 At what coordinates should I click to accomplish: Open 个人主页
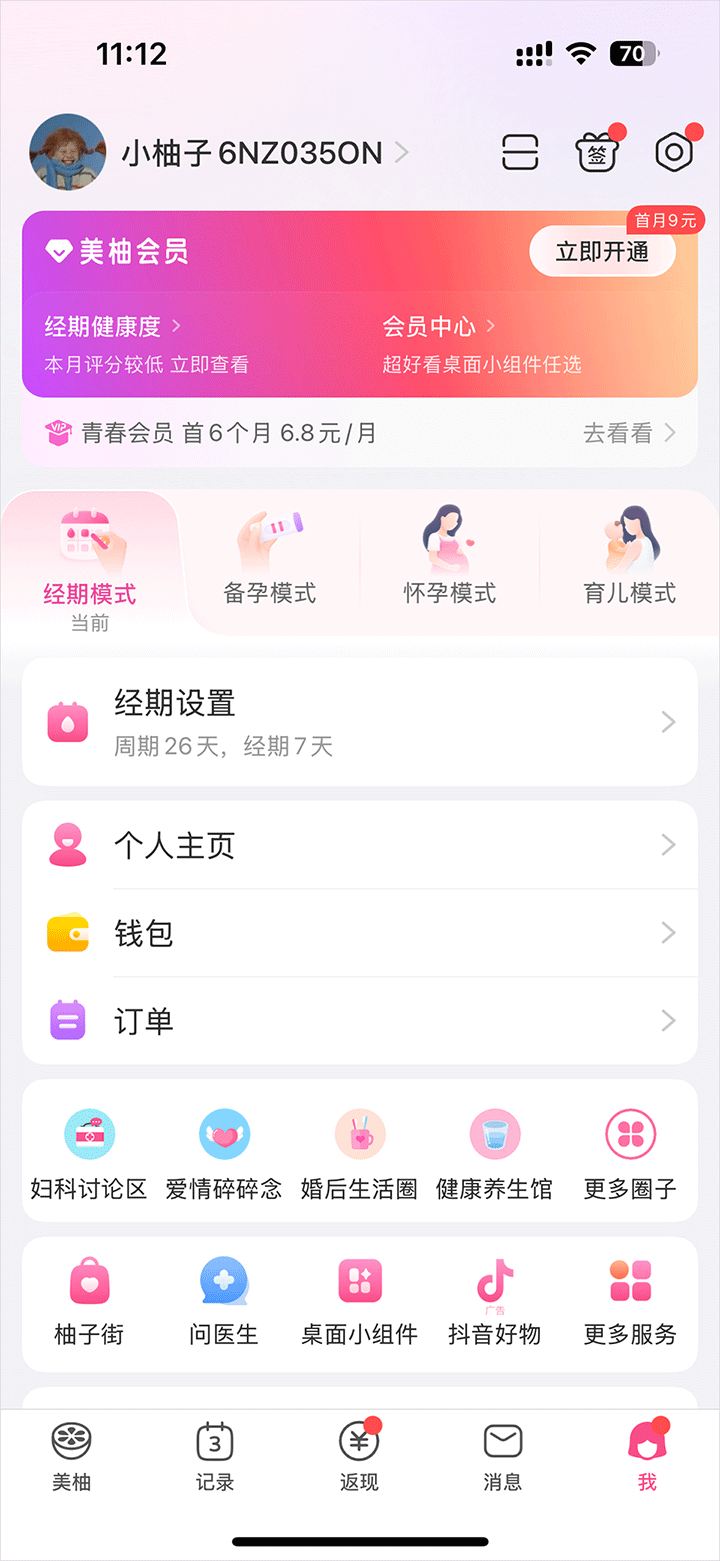(x=360, y=846)
